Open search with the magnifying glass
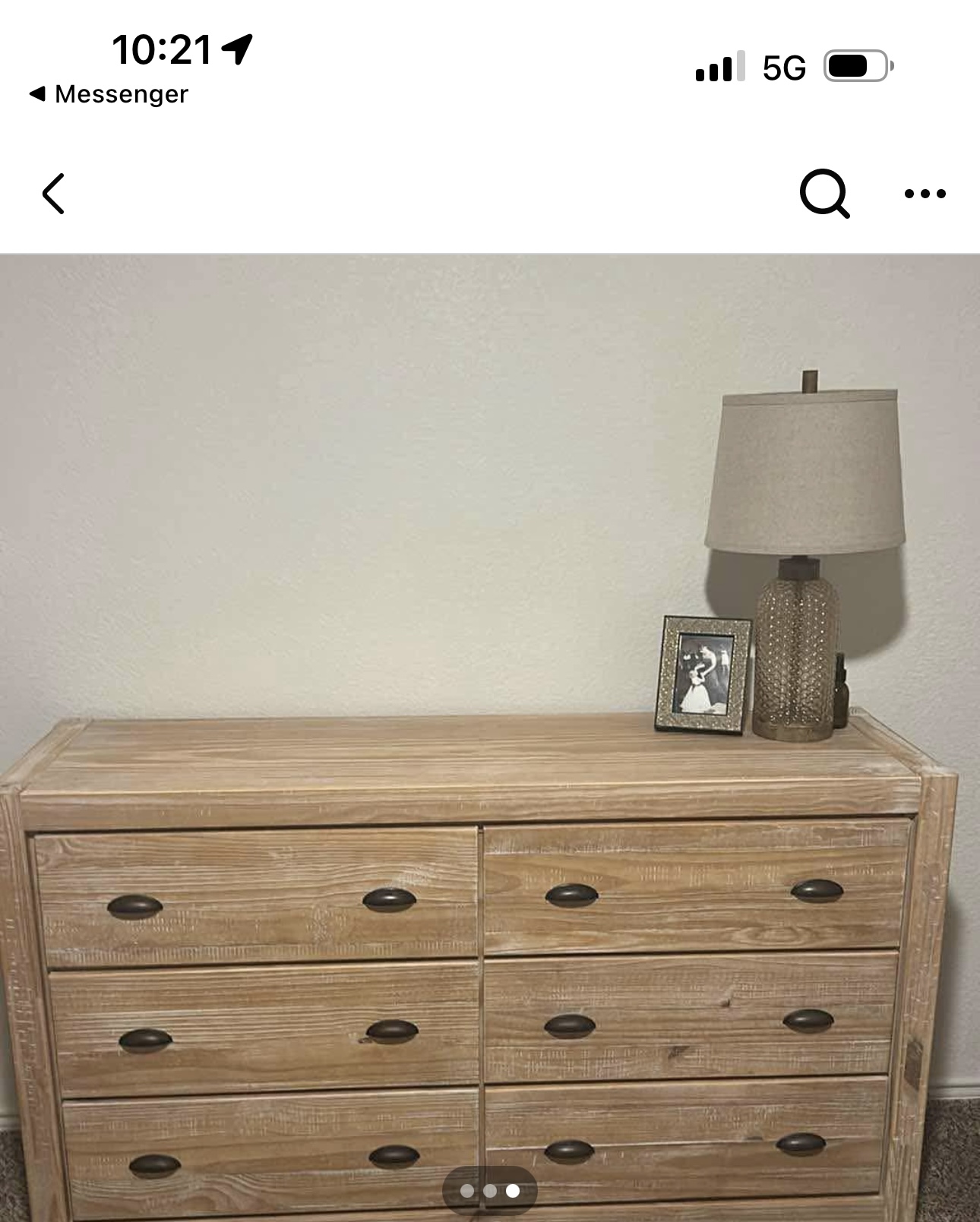The height and width of the screenshot is (1222, 980). (x=824, y=194)
